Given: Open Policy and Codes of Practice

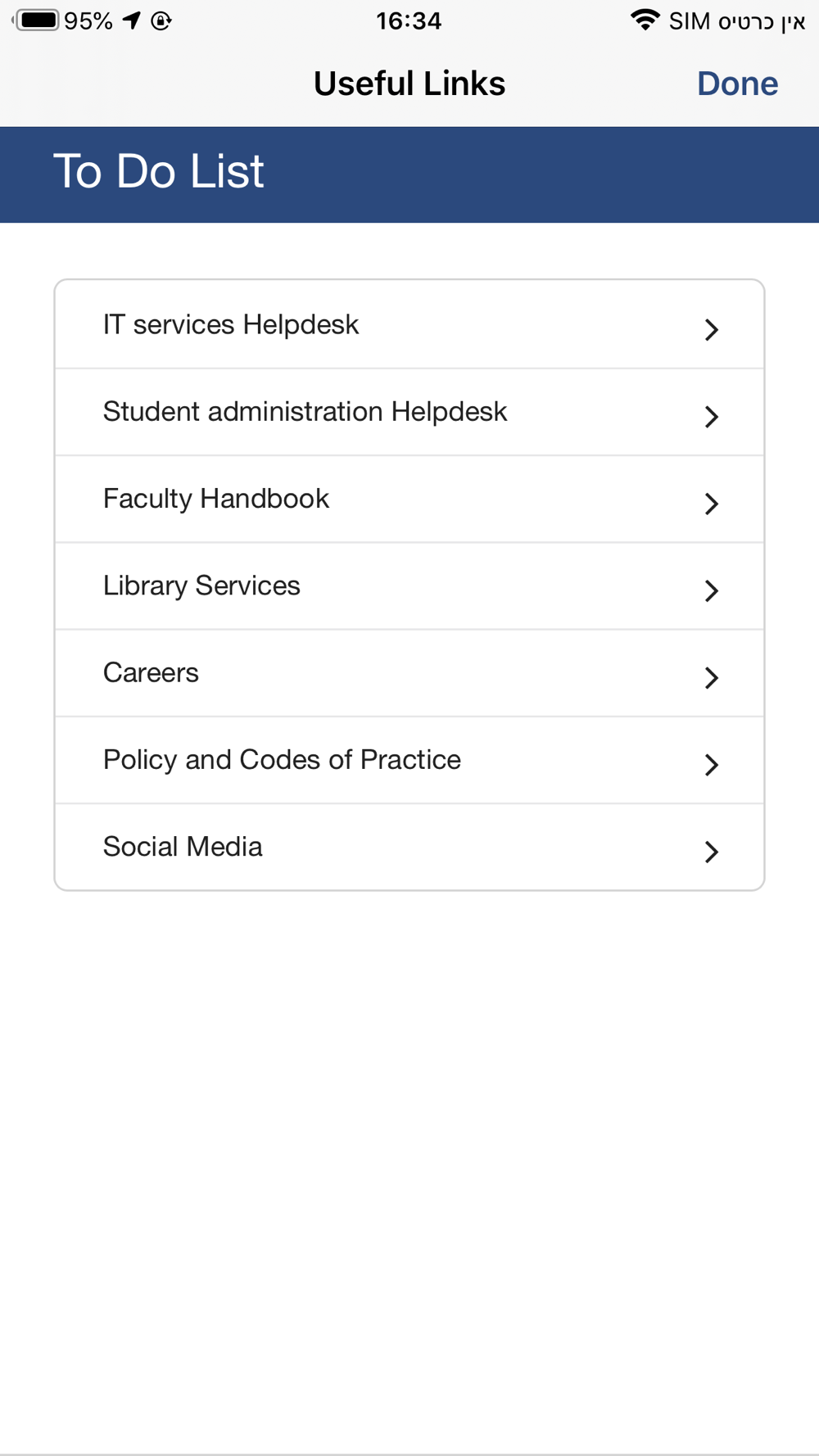Looking at the screenshot, I should point(409,760).
